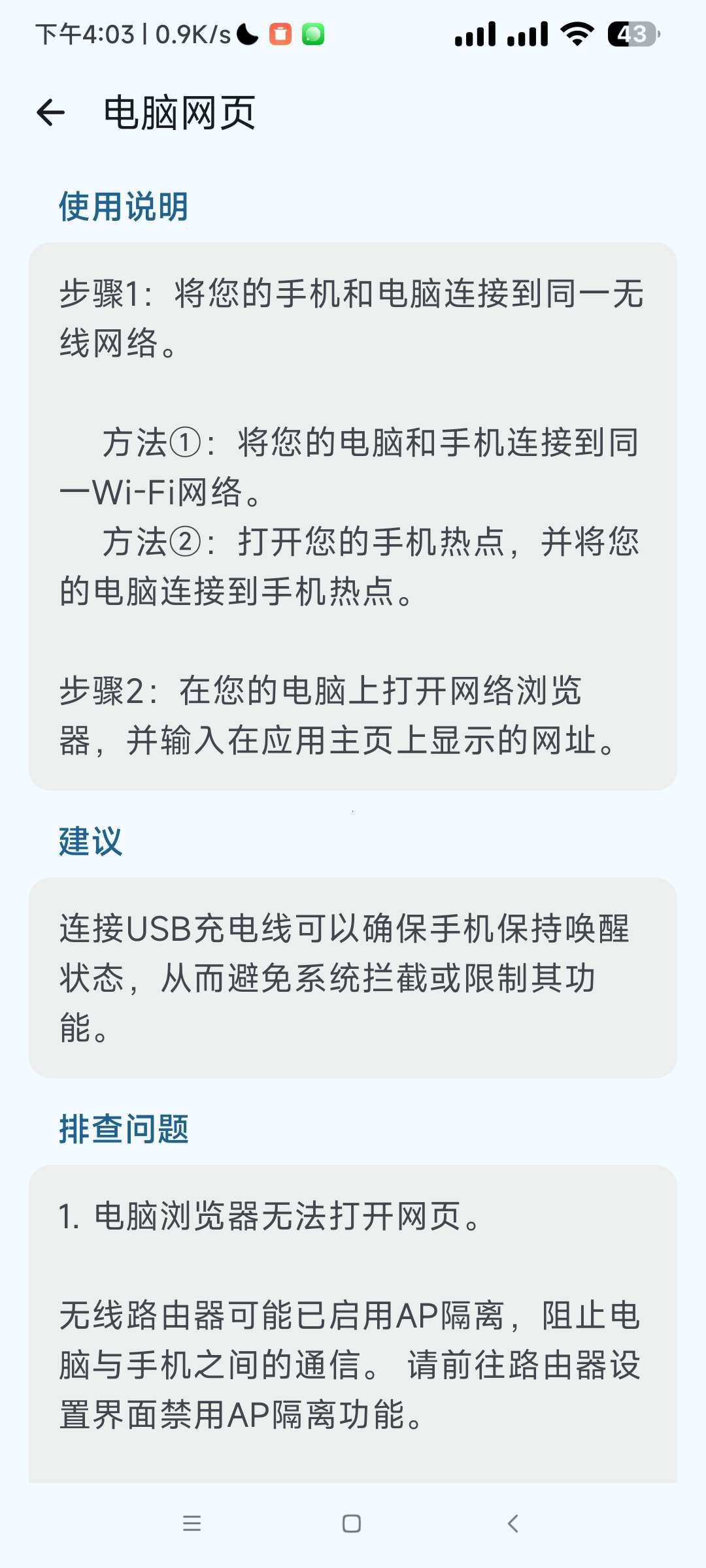Viewport: 706px width, 1568px height.
Task: Go back from the 电脑网页 page
Action: tap(51, 112)
